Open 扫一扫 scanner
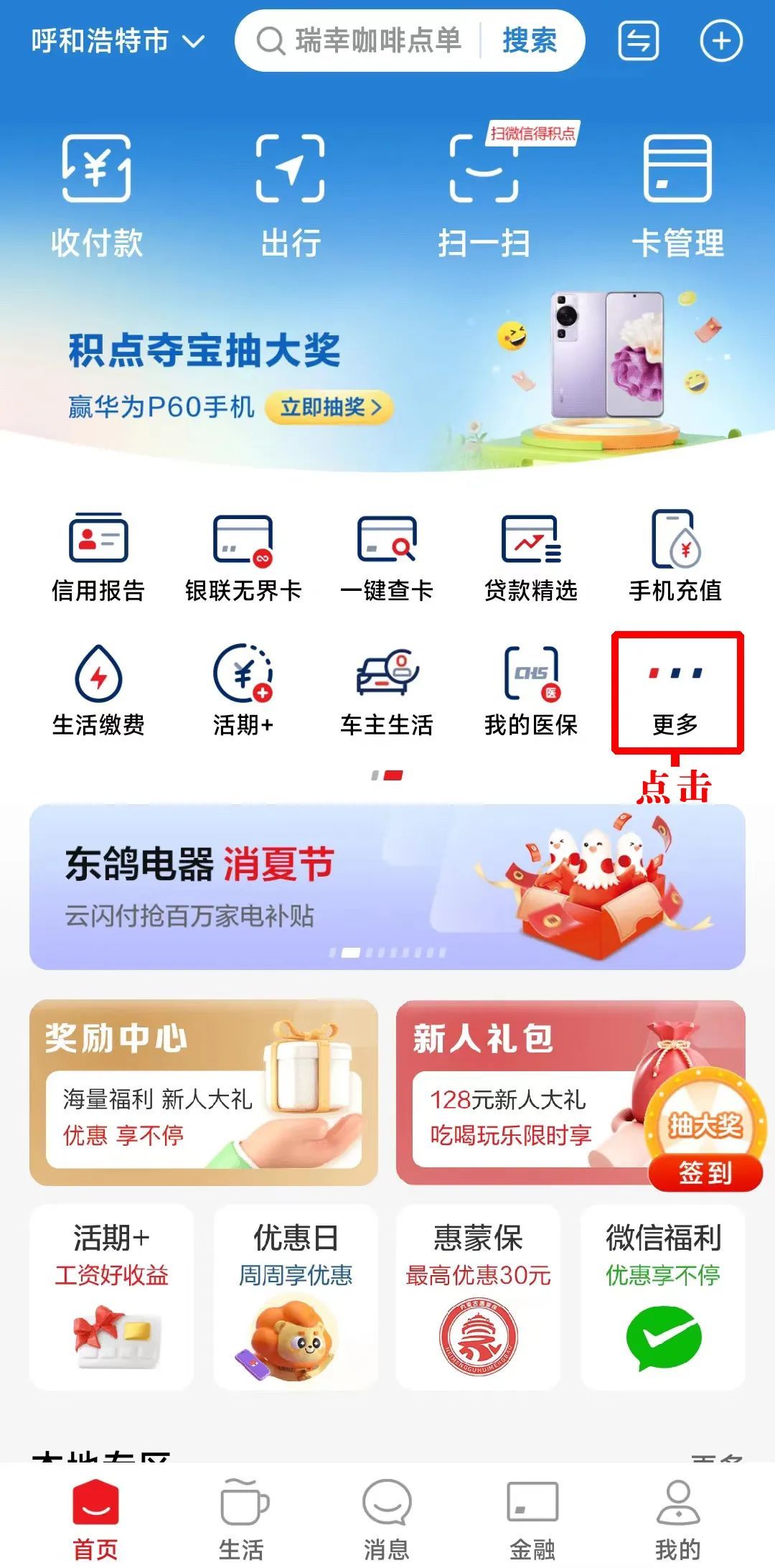 (x=484, y=195)
